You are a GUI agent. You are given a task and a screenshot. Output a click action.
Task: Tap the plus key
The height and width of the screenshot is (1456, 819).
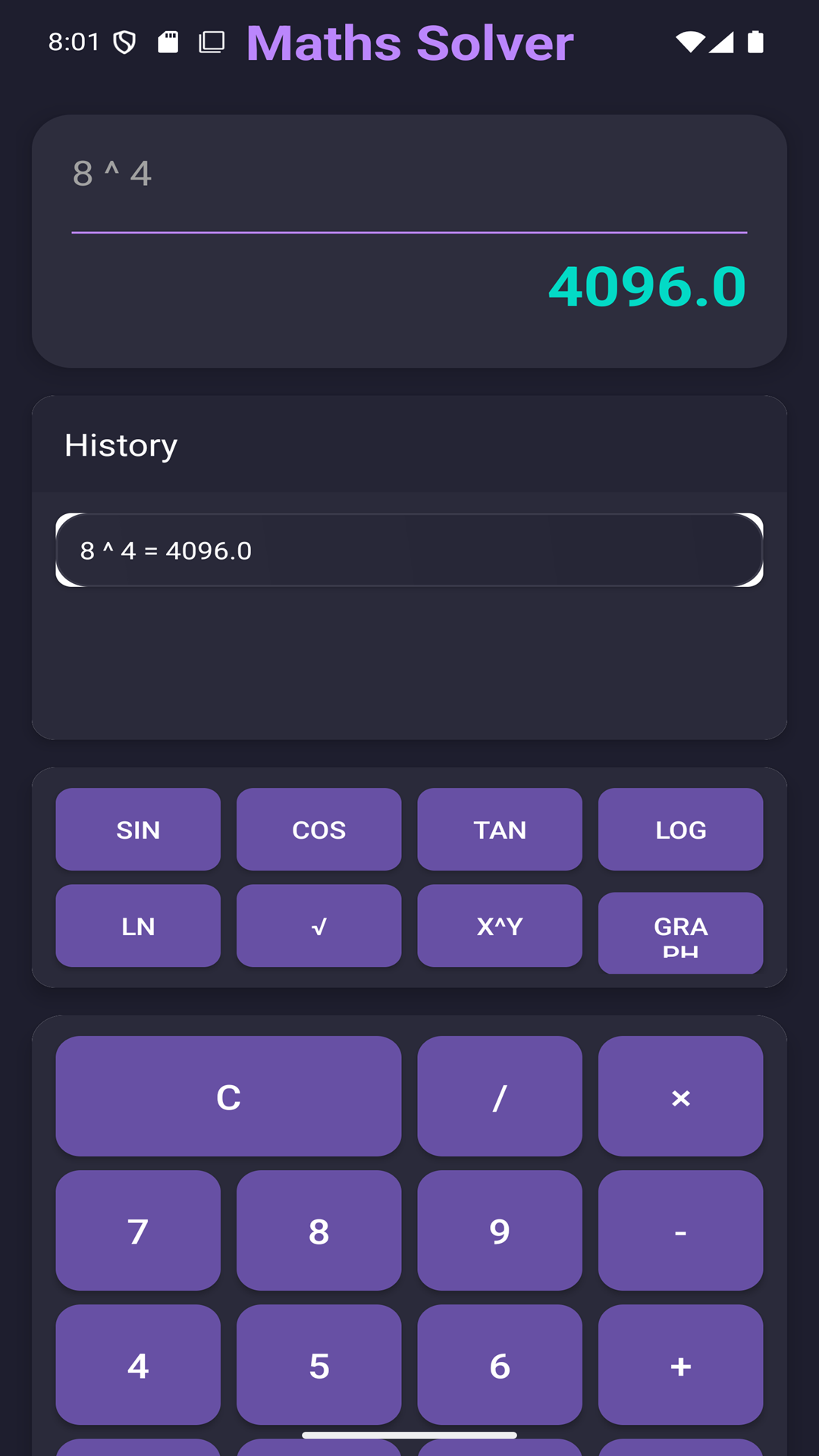680,1365
